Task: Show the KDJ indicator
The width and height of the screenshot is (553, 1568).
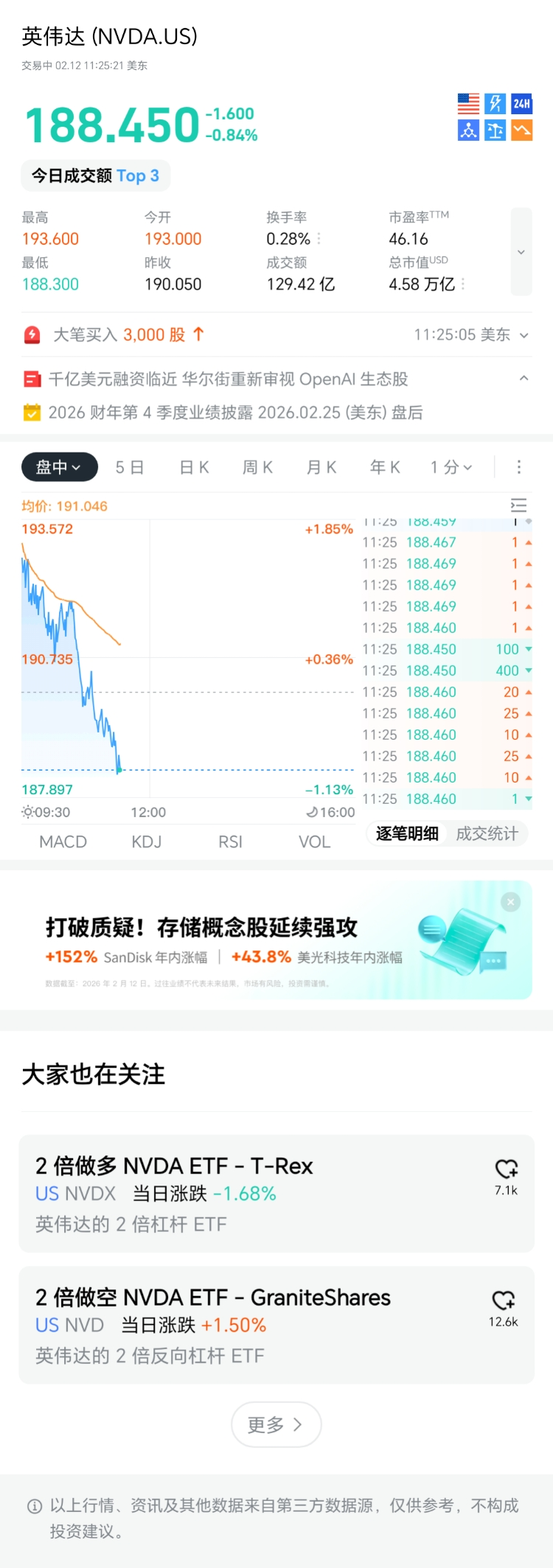Action: pyautogui.click(x=147, y=841)
